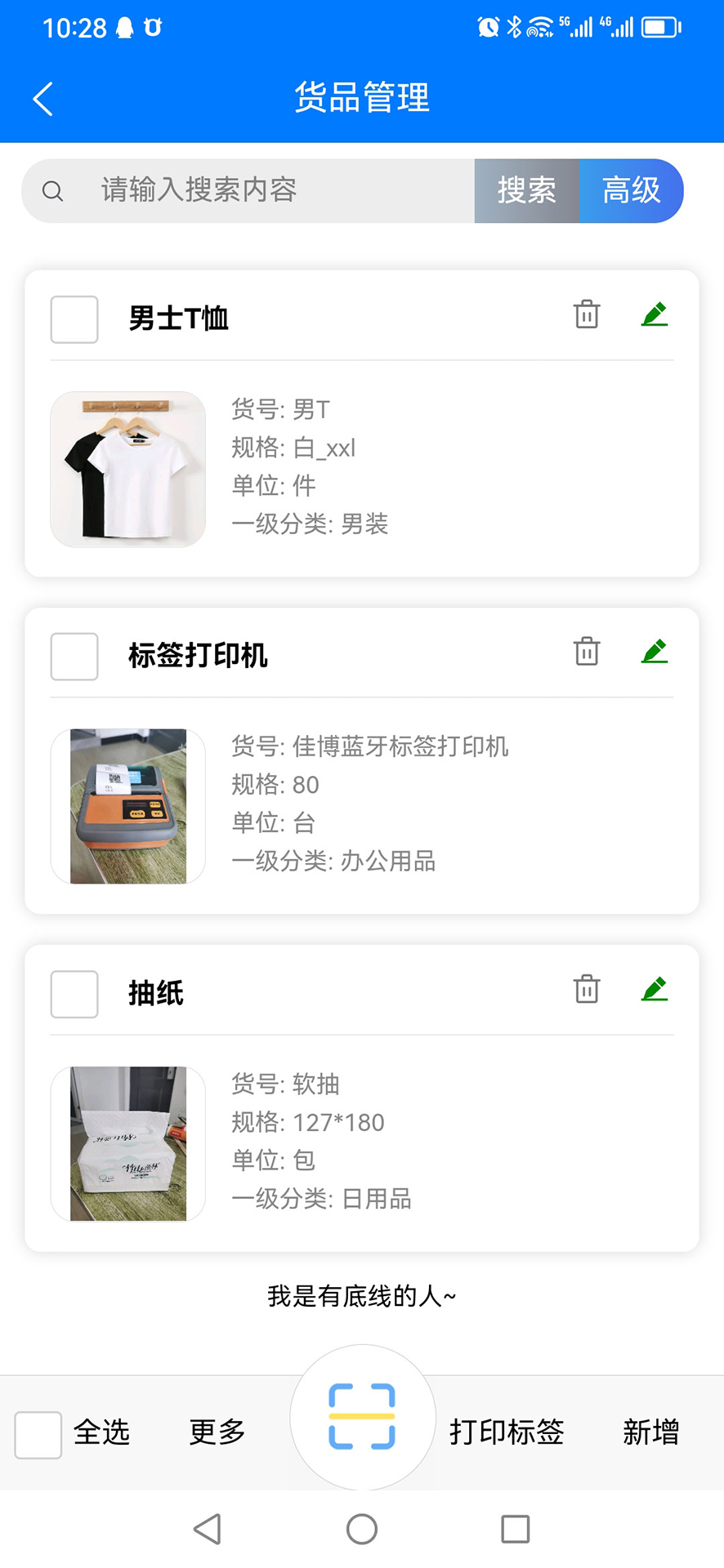Tap the magnifier icon in the search bar
The width and height of the screenshot is (724, 1568).
tap(52, 190)
